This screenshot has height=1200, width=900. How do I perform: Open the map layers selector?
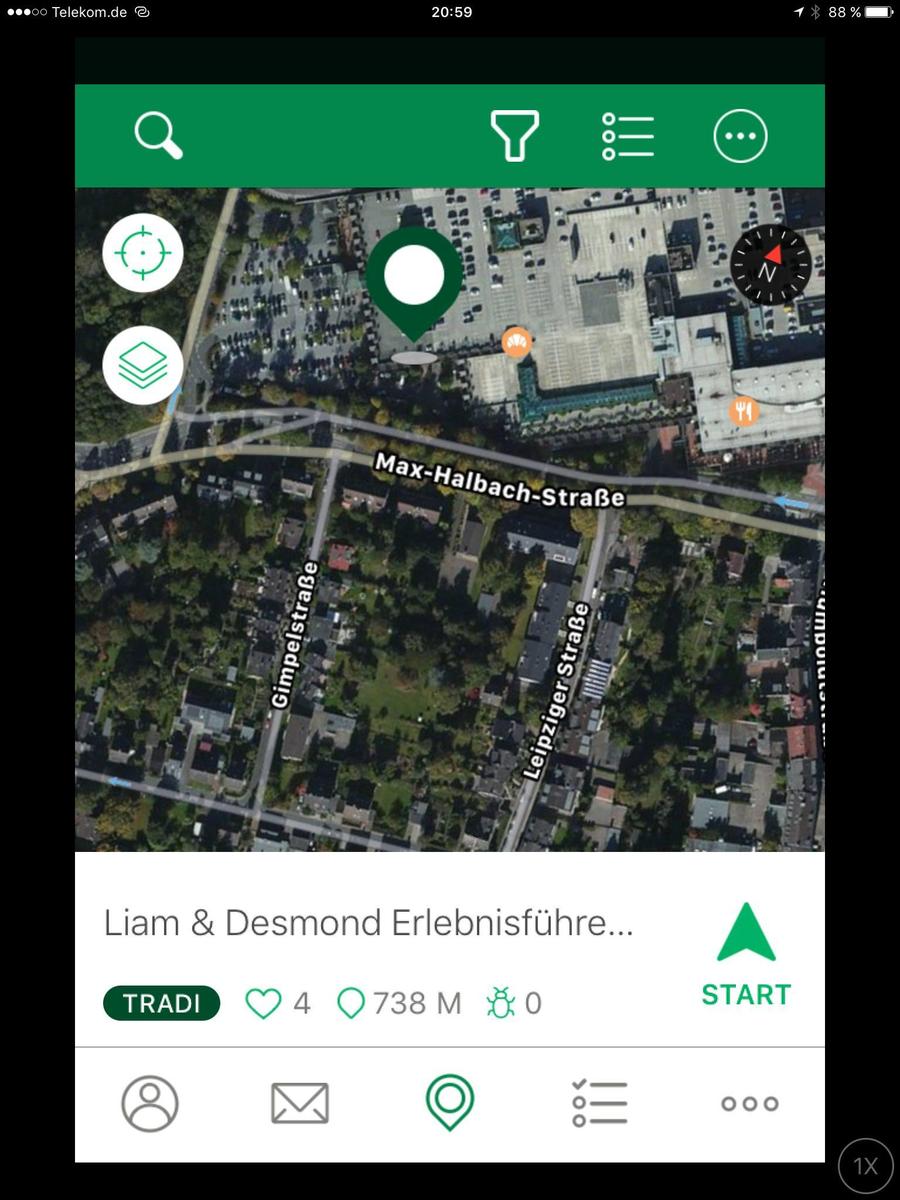pyautogui.click(x=142, y=365)
